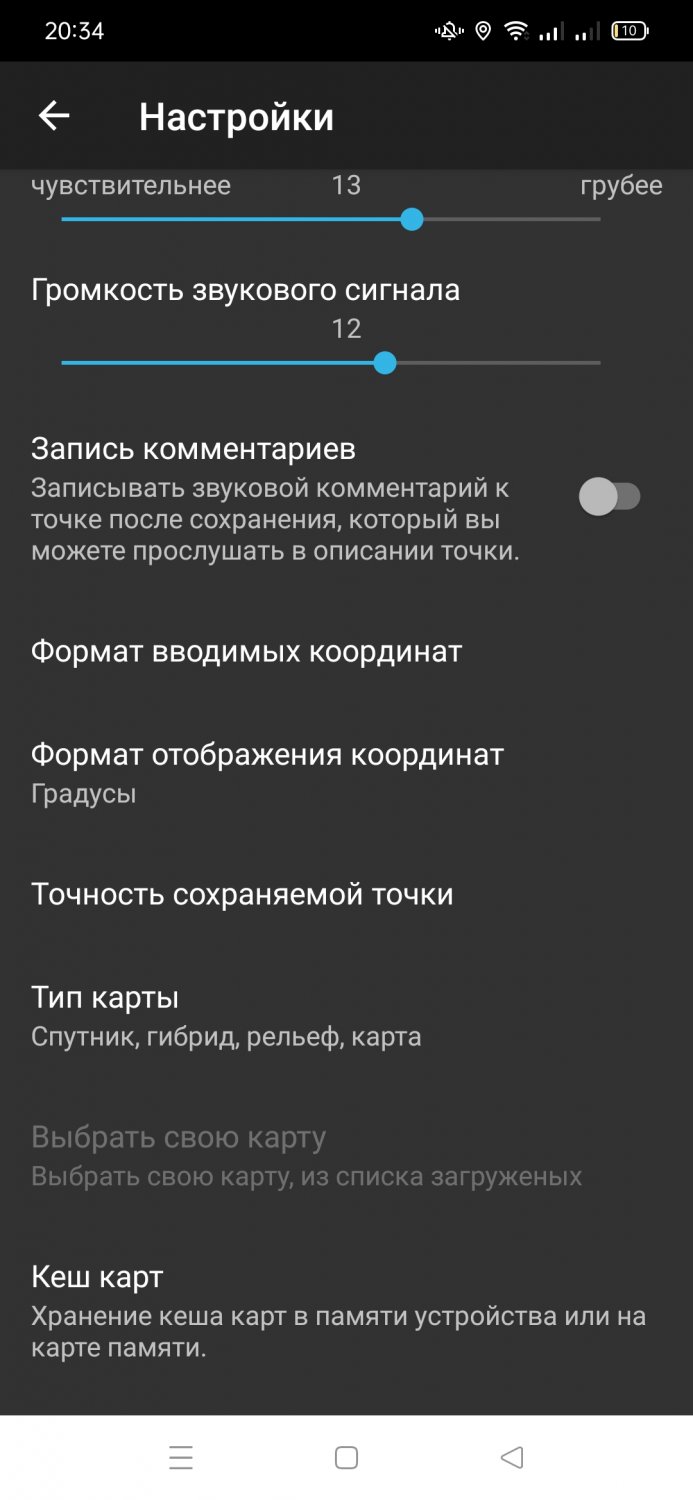The image size is (693, 1500).
Task: Go back from the Настройки screen
Action: point(54,117)
